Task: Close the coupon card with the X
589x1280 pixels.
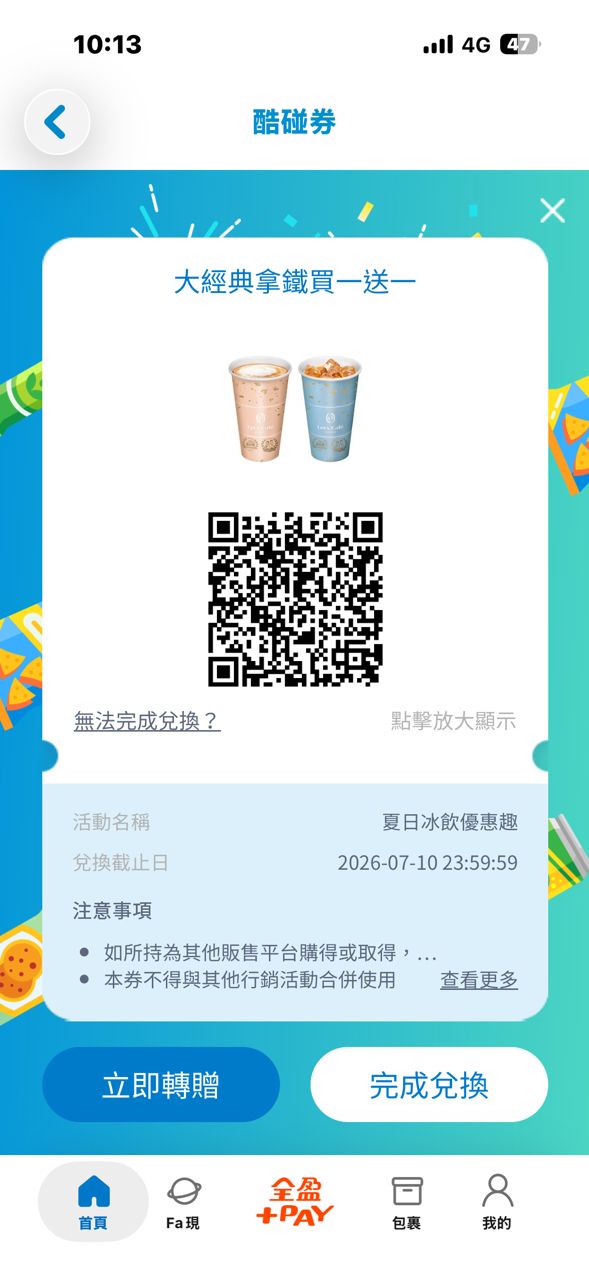Action: coord(552,210)
